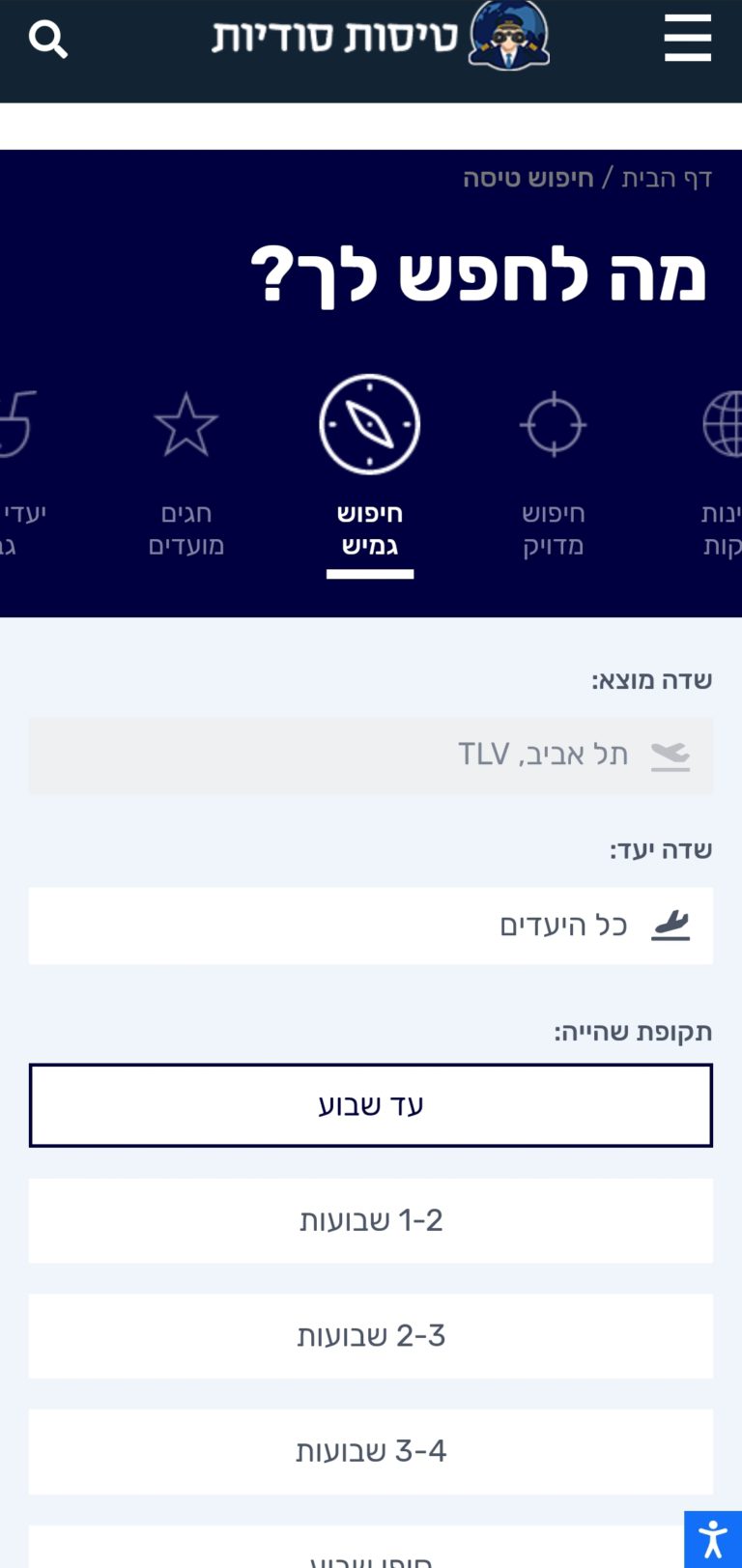Open the search magnifier icon
Viewport: 742px width, 1568px height.
coord(48,40)
